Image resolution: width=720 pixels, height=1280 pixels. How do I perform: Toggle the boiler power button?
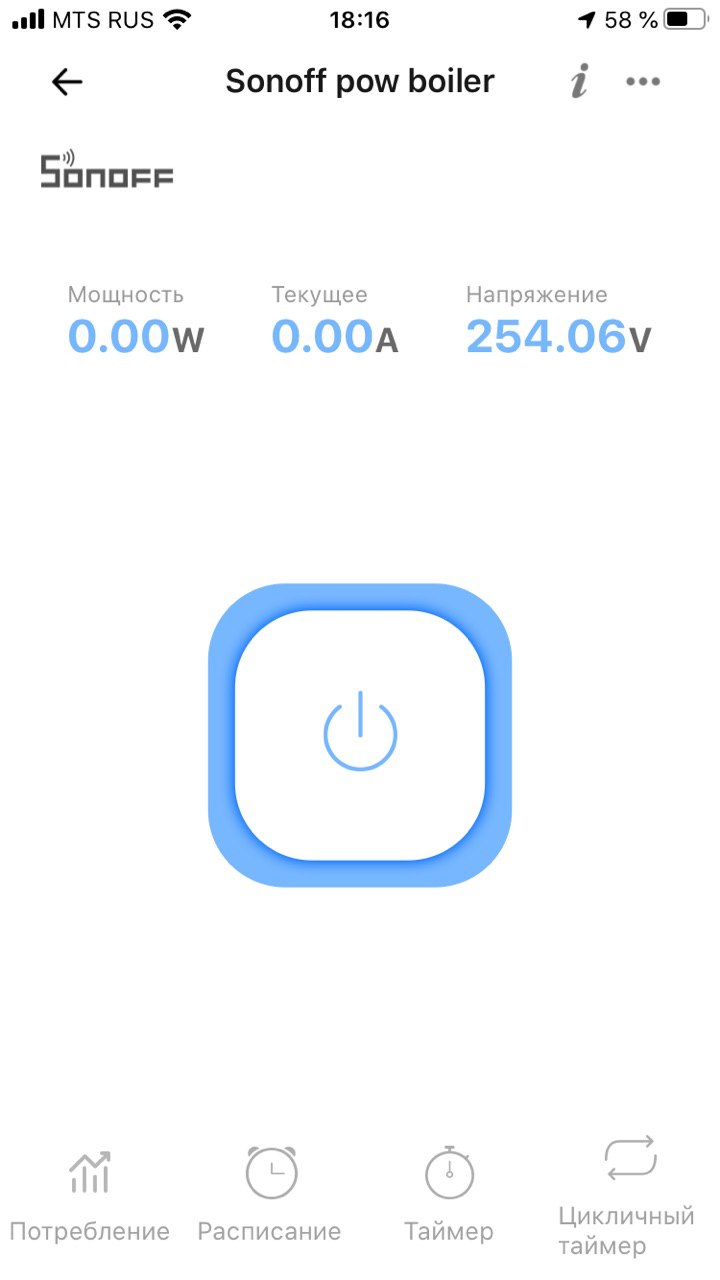[x=360, y=735]
